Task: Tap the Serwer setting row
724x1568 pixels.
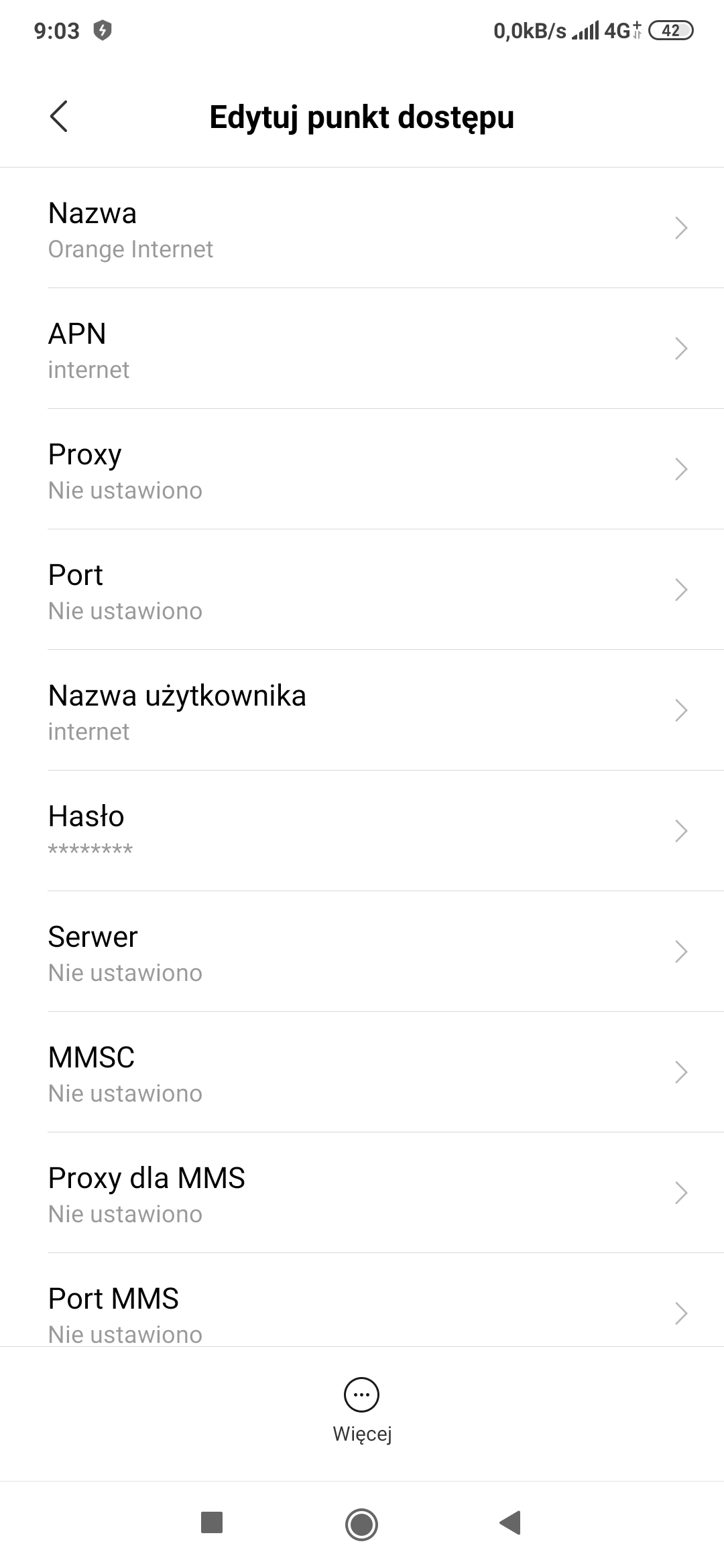Action: pyautogui.click(x=362, y=953)
